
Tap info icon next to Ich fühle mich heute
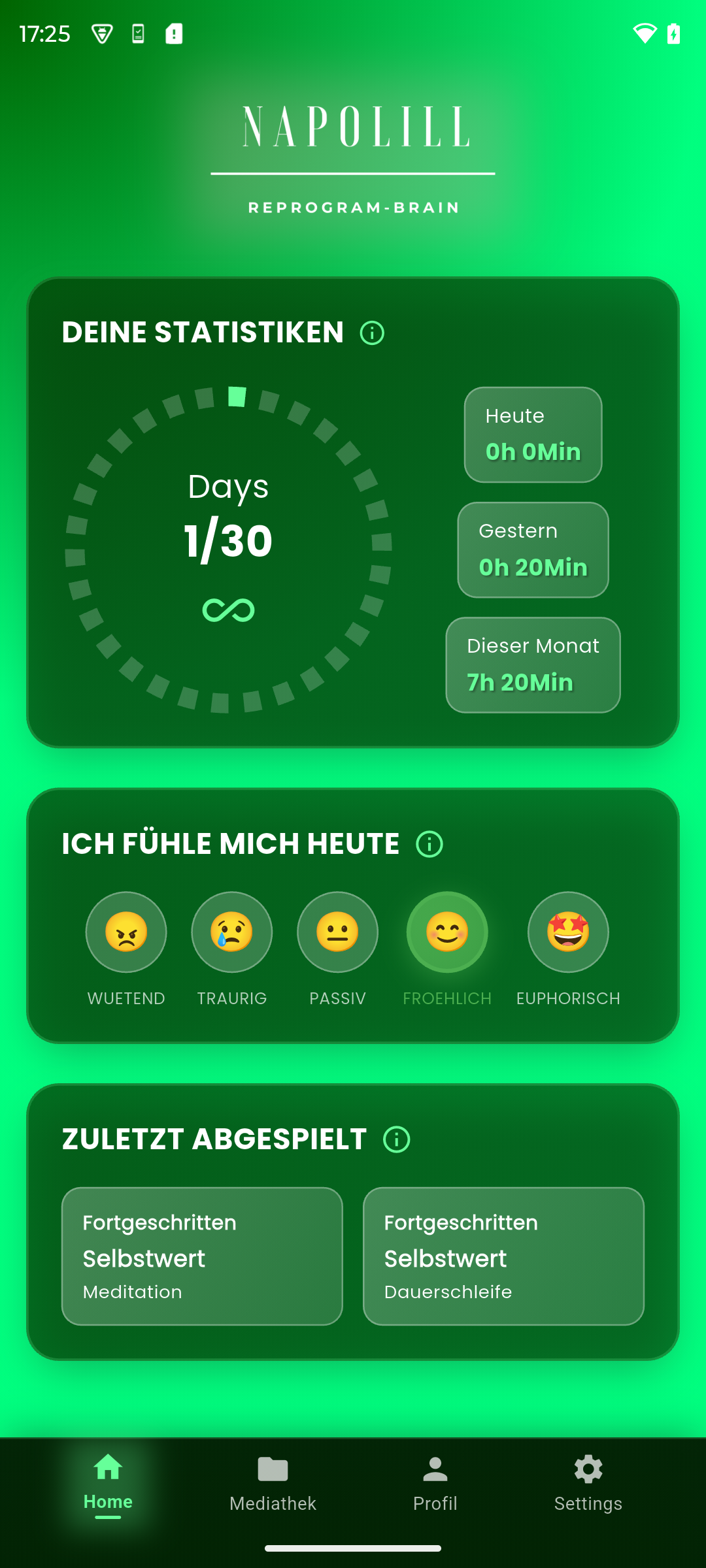(x=429, y=844)
